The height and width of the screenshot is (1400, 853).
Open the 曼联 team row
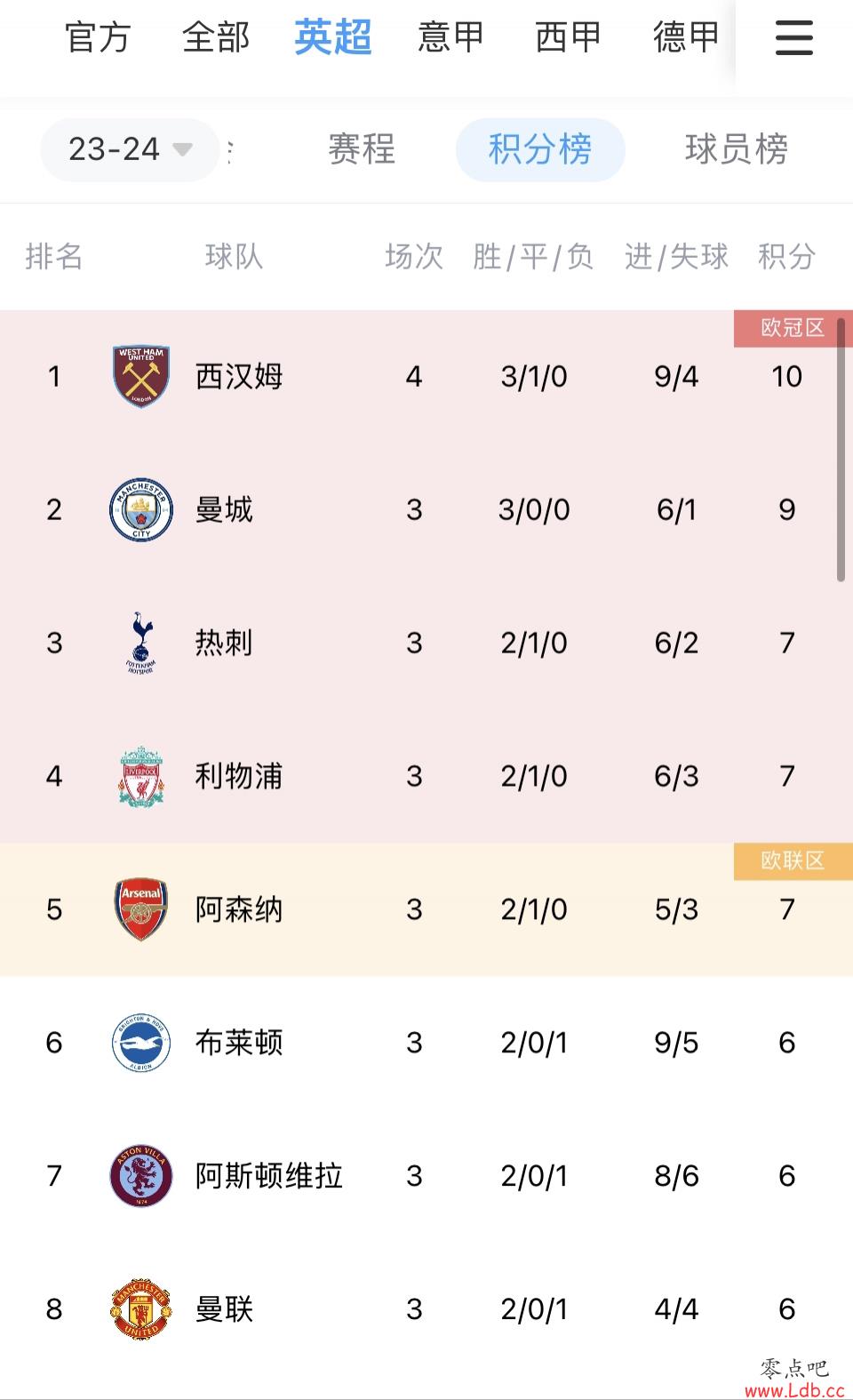(x=426, y=1309)
